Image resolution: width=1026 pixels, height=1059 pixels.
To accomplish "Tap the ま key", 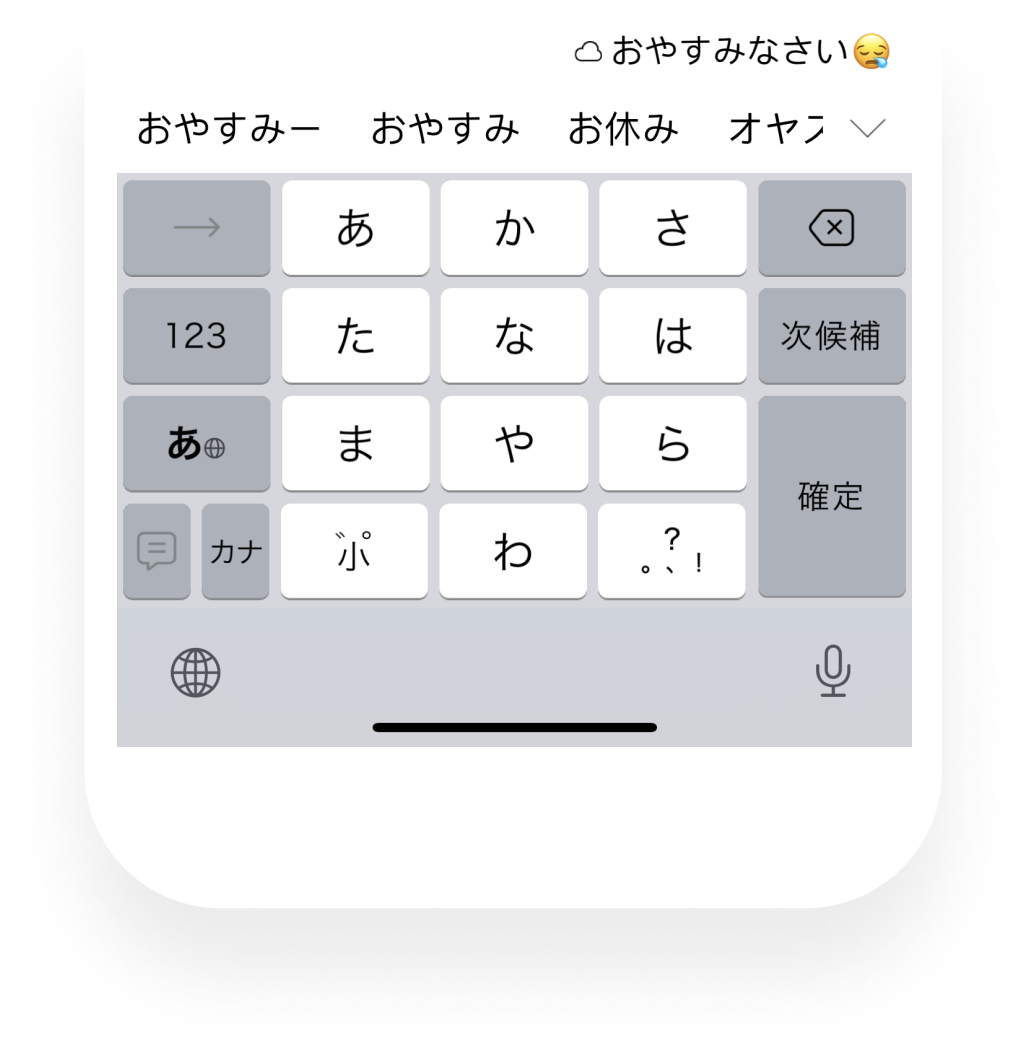I will [355, 444].
